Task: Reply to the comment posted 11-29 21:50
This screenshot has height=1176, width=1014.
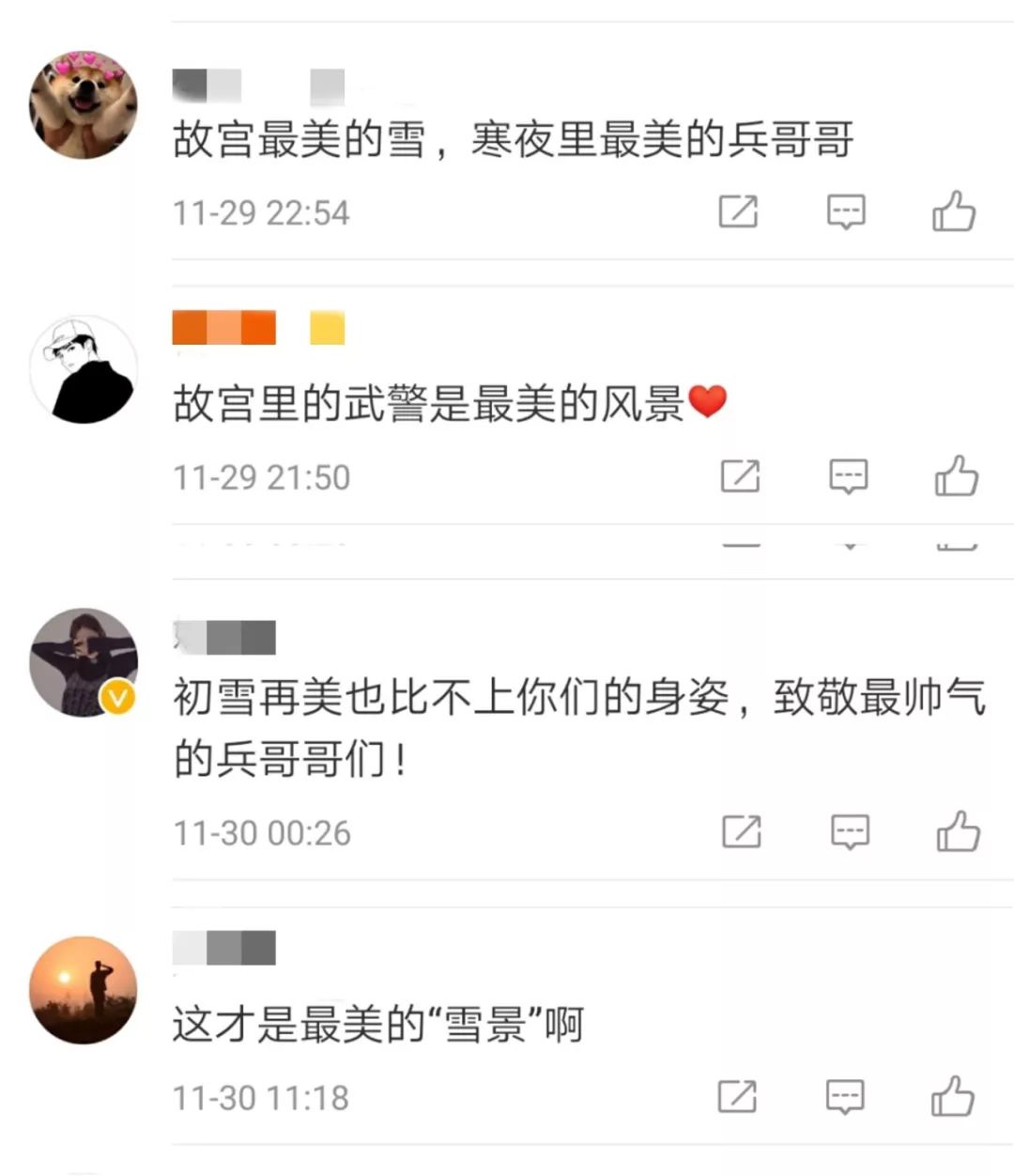Action: (848, 476)
